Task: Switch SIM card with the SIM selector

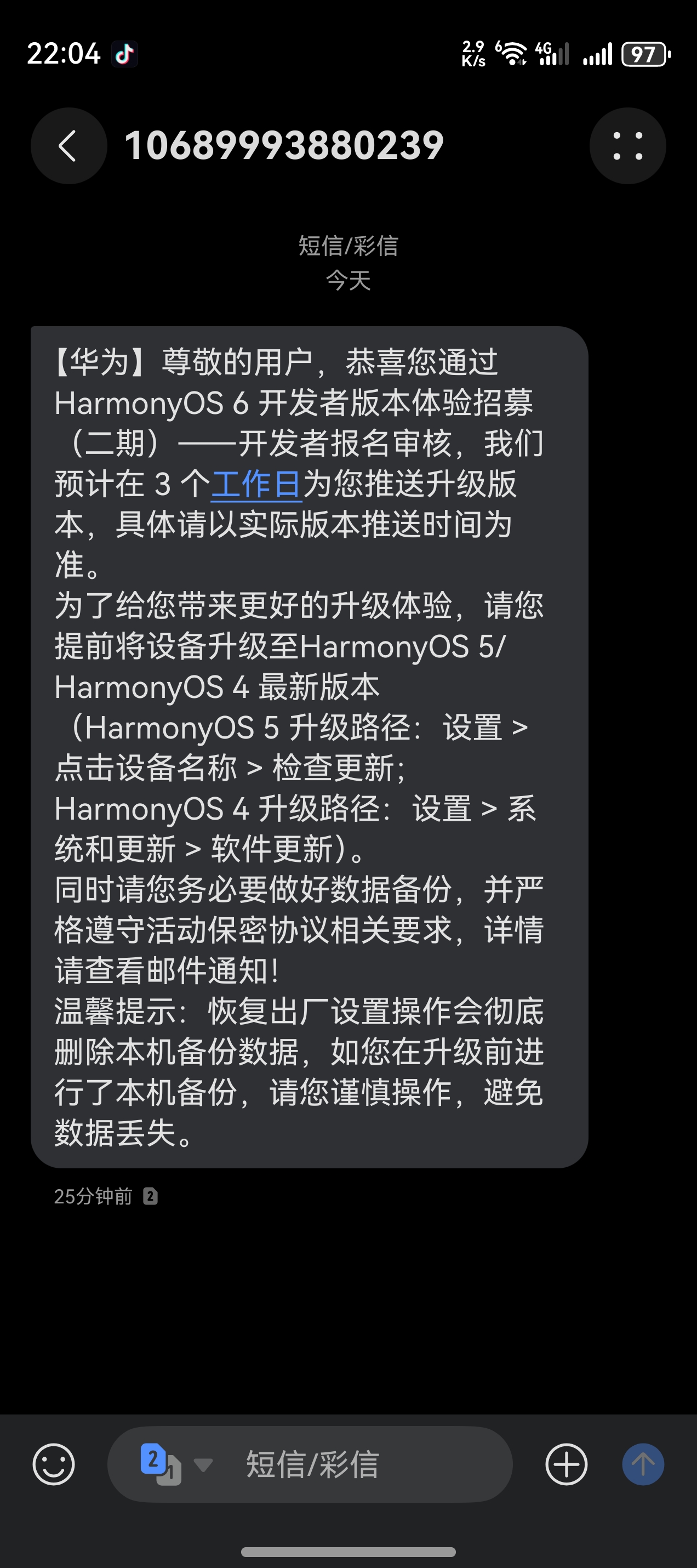Action: [175, 1464]
